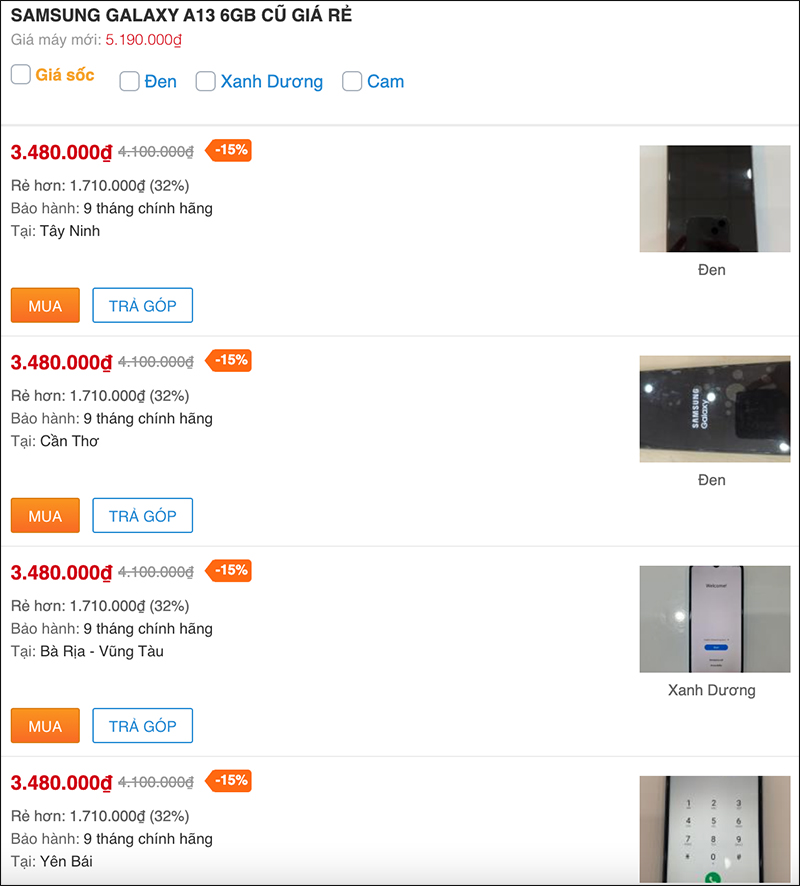
Task: Choose TRẢ GÓP for the Tây Ninh phone
Action: (142, 306)
